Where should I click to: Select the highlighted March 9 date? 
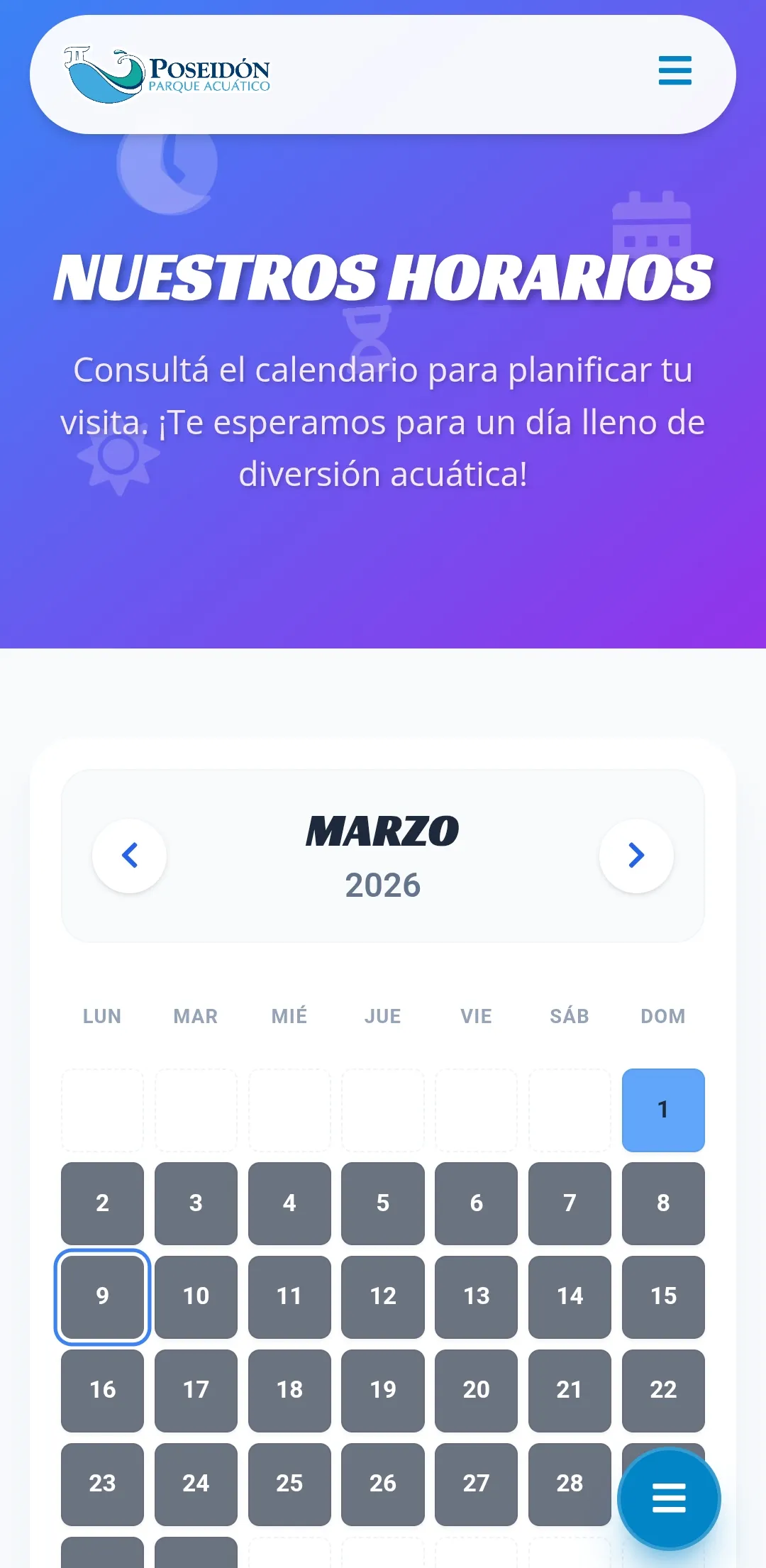[102, 1297]
